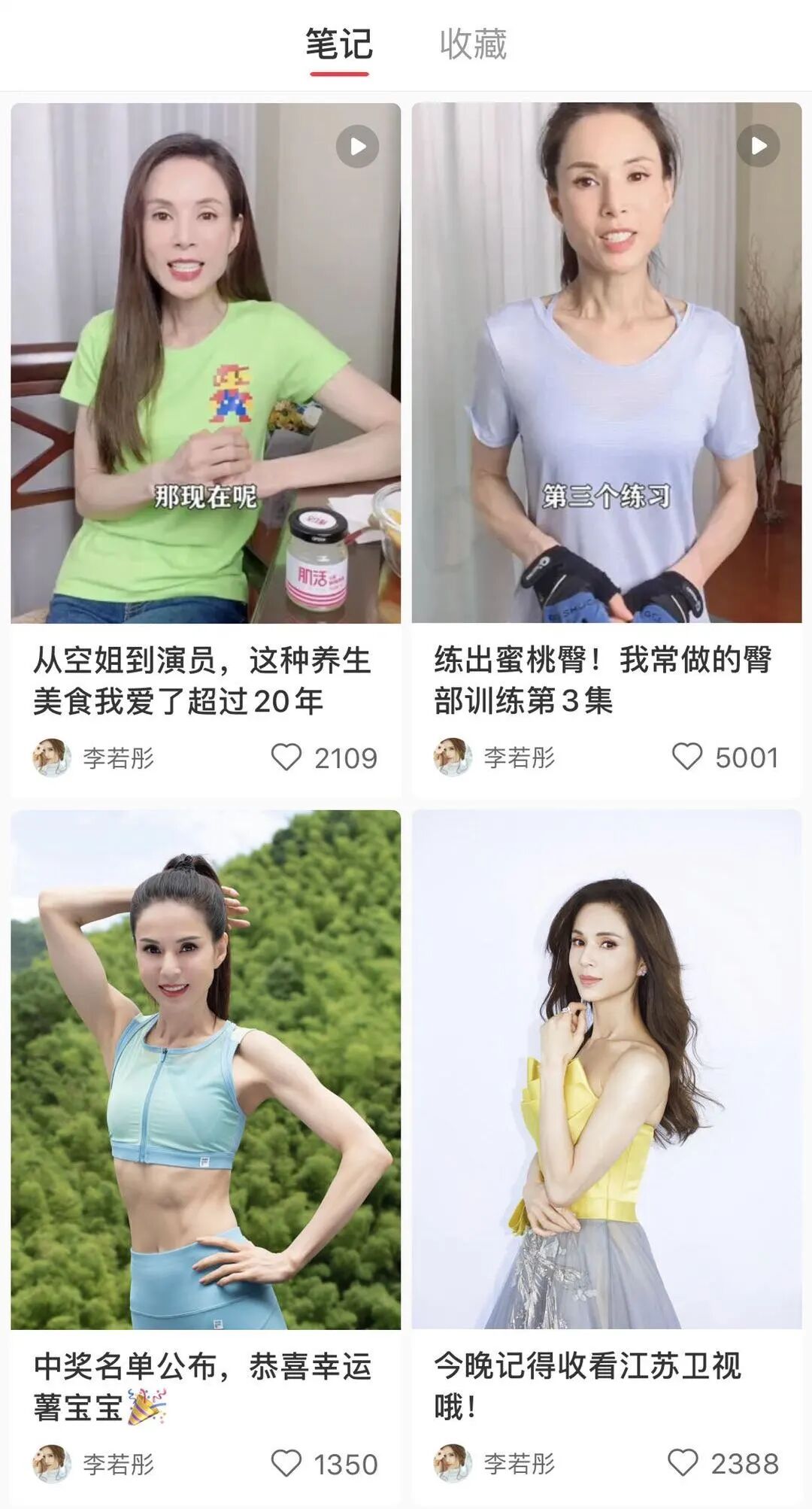Like the 练出蜜桃臀 note
This screenshot has width=812, height=1509.
coord(686,757)
